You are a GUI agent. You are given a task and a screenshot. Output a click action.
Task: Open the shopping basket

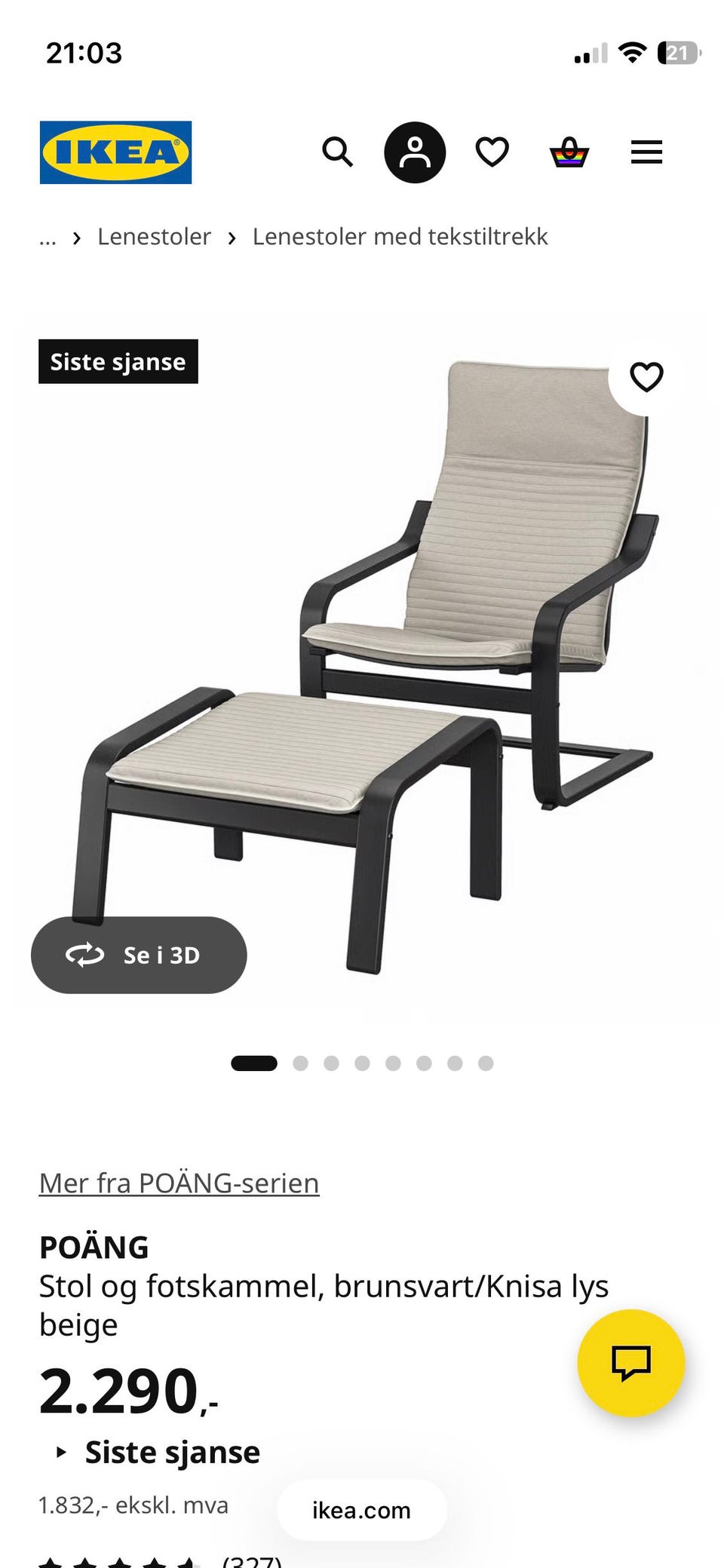(x=569, y=152)
